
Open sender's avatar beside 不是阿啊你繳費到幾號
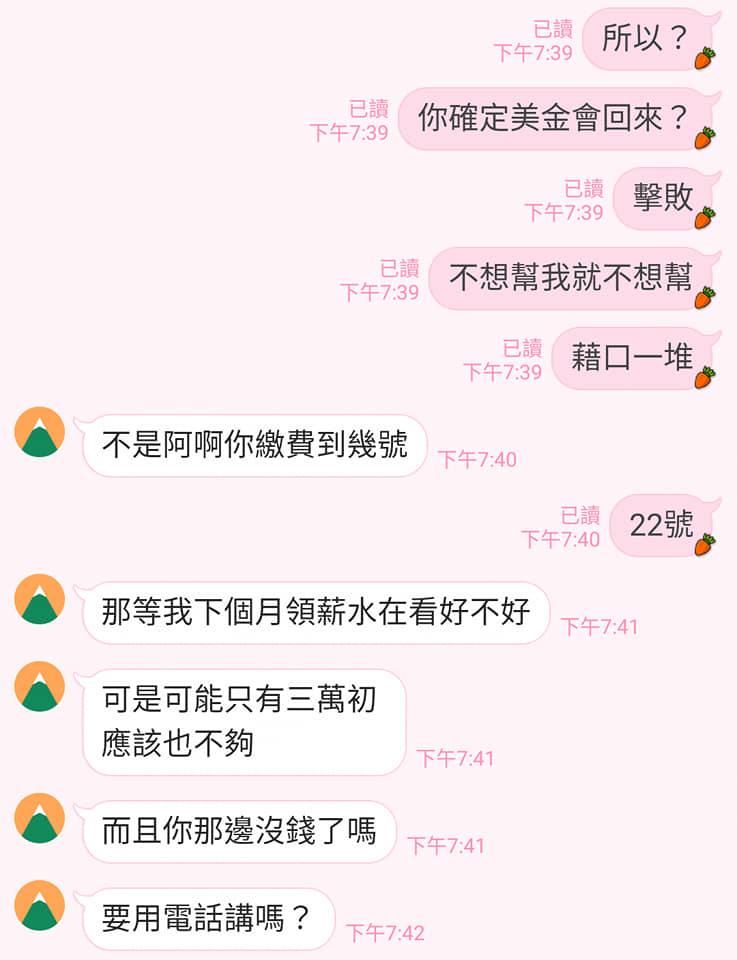pyautogui.click(x=40, y=432)
